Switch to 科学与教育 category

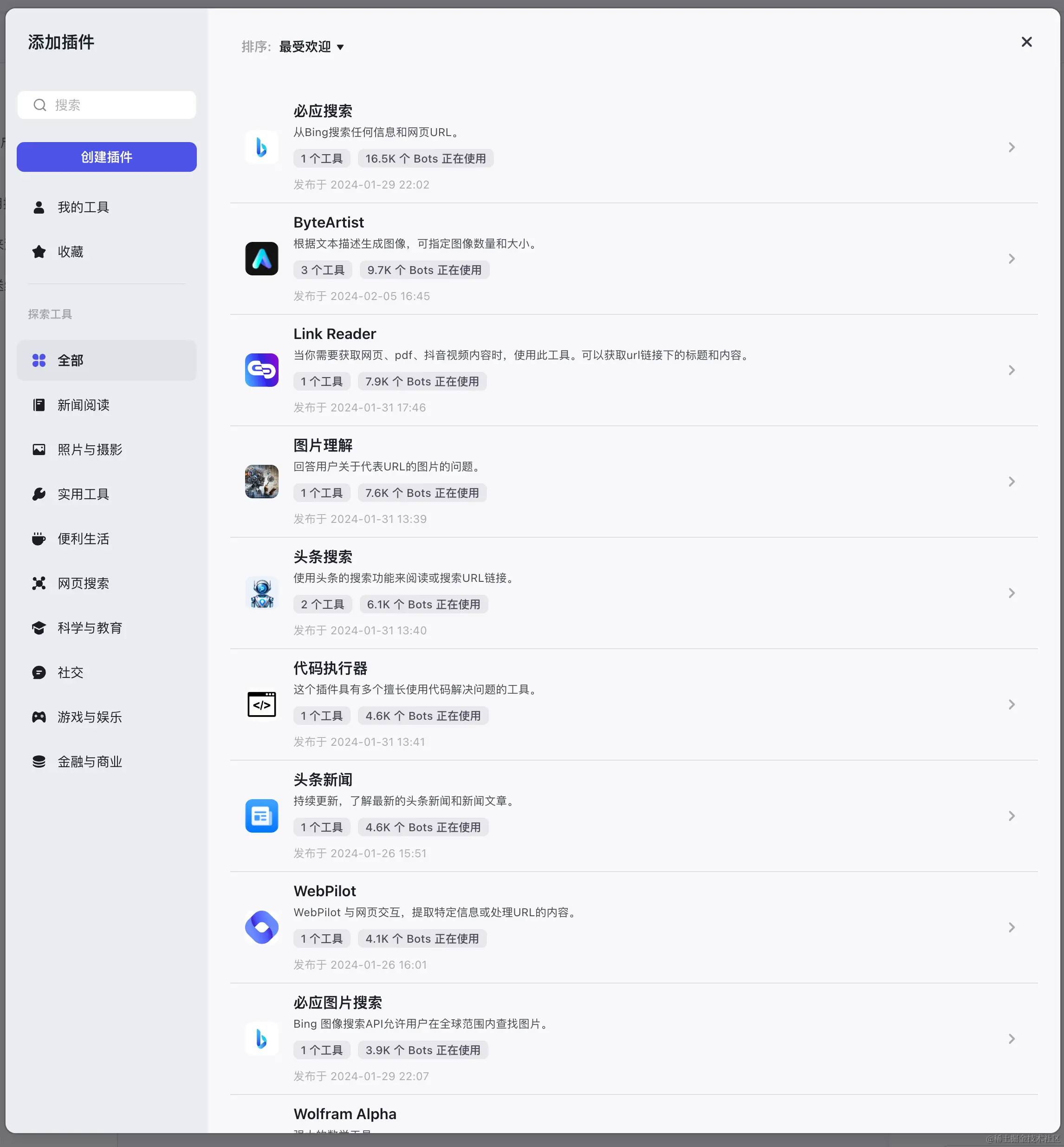89,628
